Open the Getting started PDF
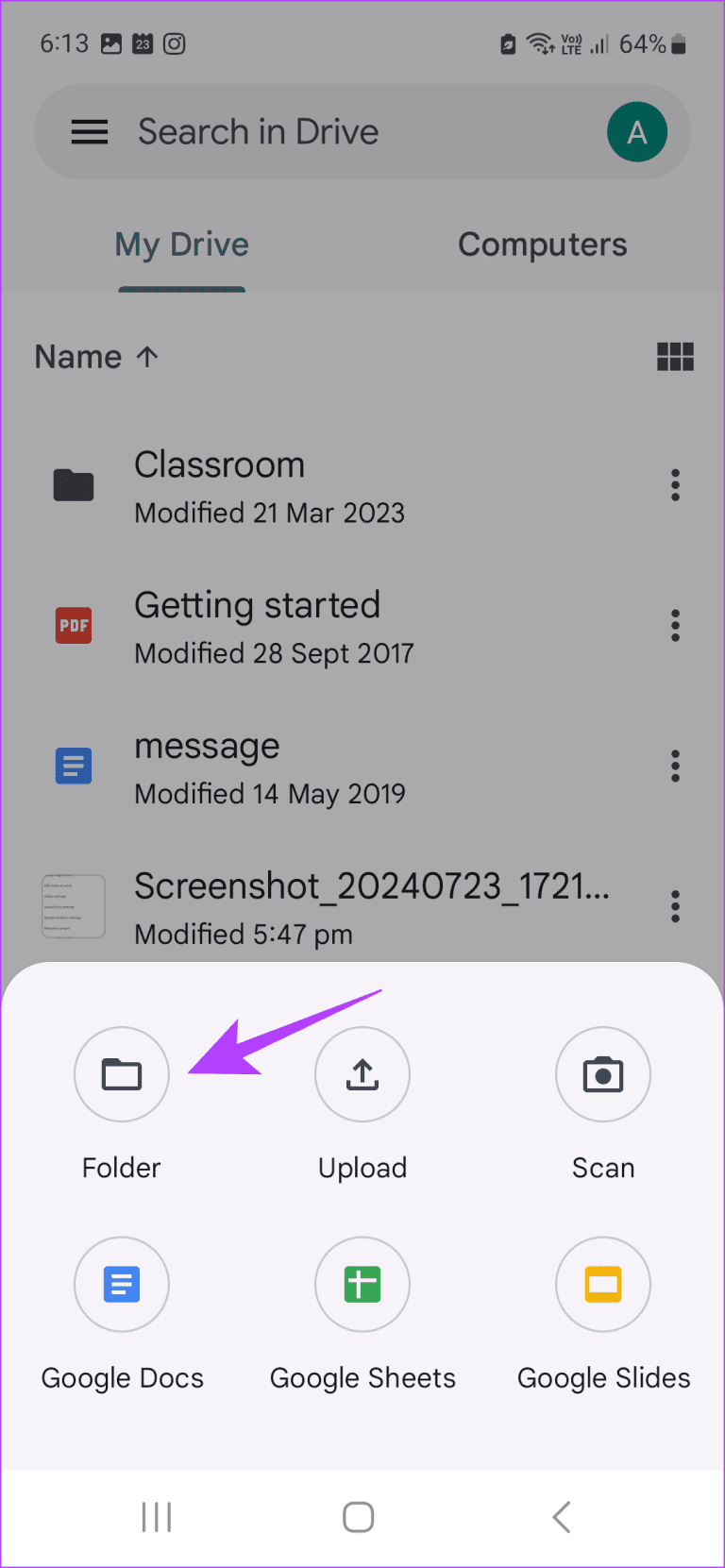Image resolution: width=725 pixels, height=1568 pixels. (257, 605)
